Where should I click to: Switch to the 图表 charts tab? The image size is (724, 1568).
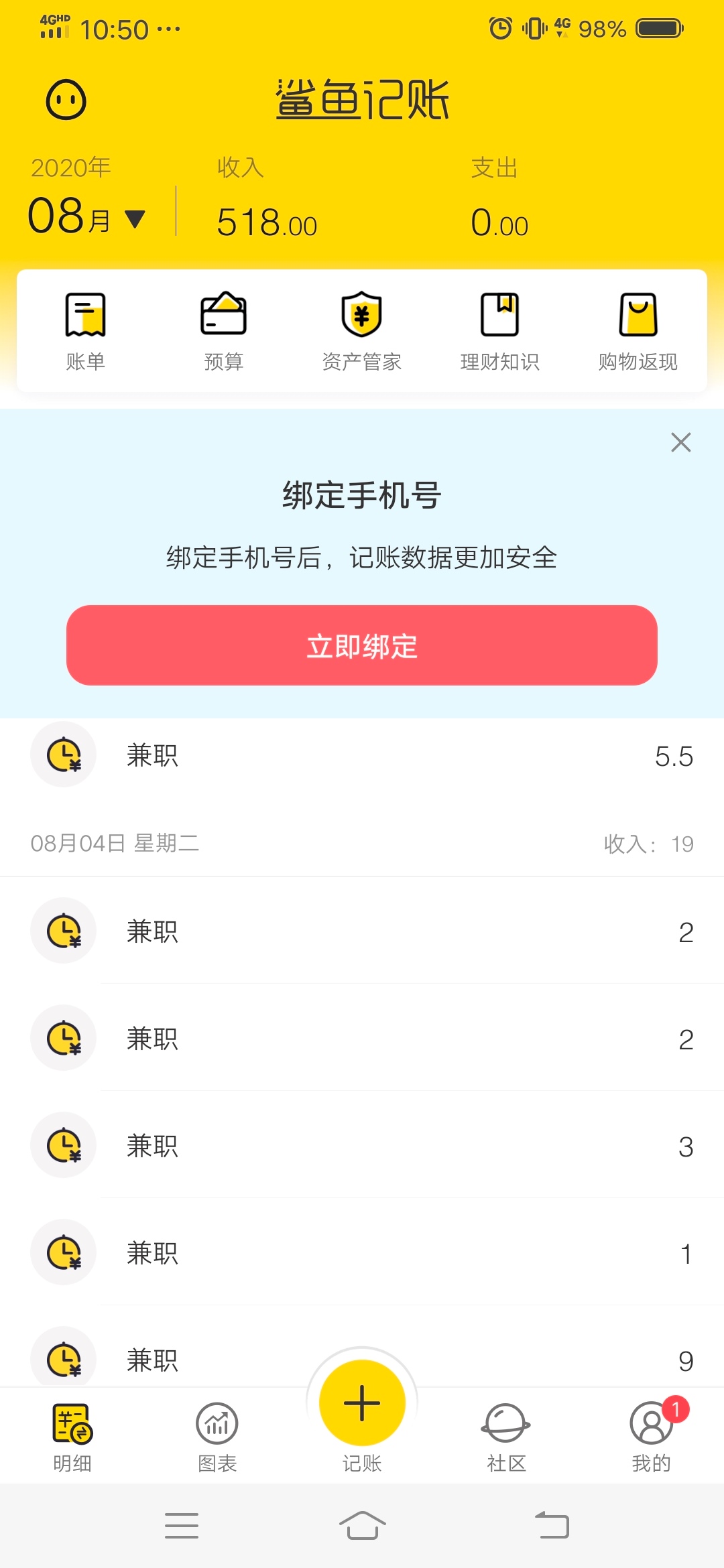pyautogui.click(x=217, y=1437)
